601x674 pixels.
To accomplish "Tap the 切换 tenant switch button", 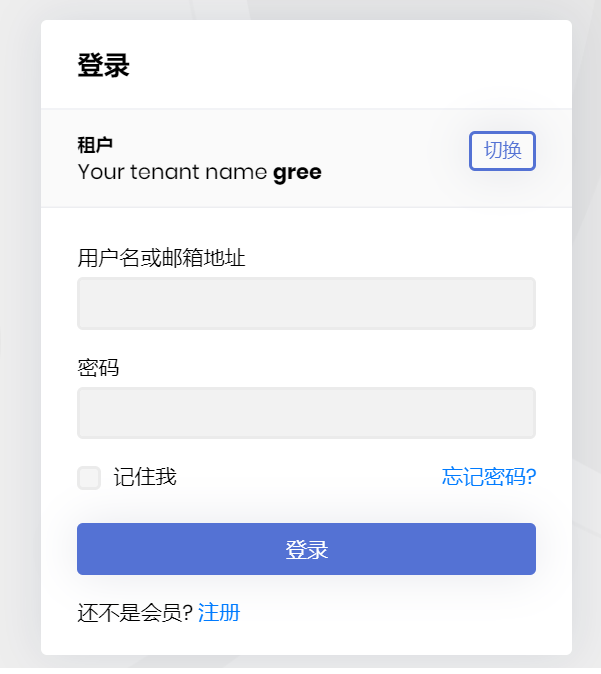I will (x=502, y=151).
